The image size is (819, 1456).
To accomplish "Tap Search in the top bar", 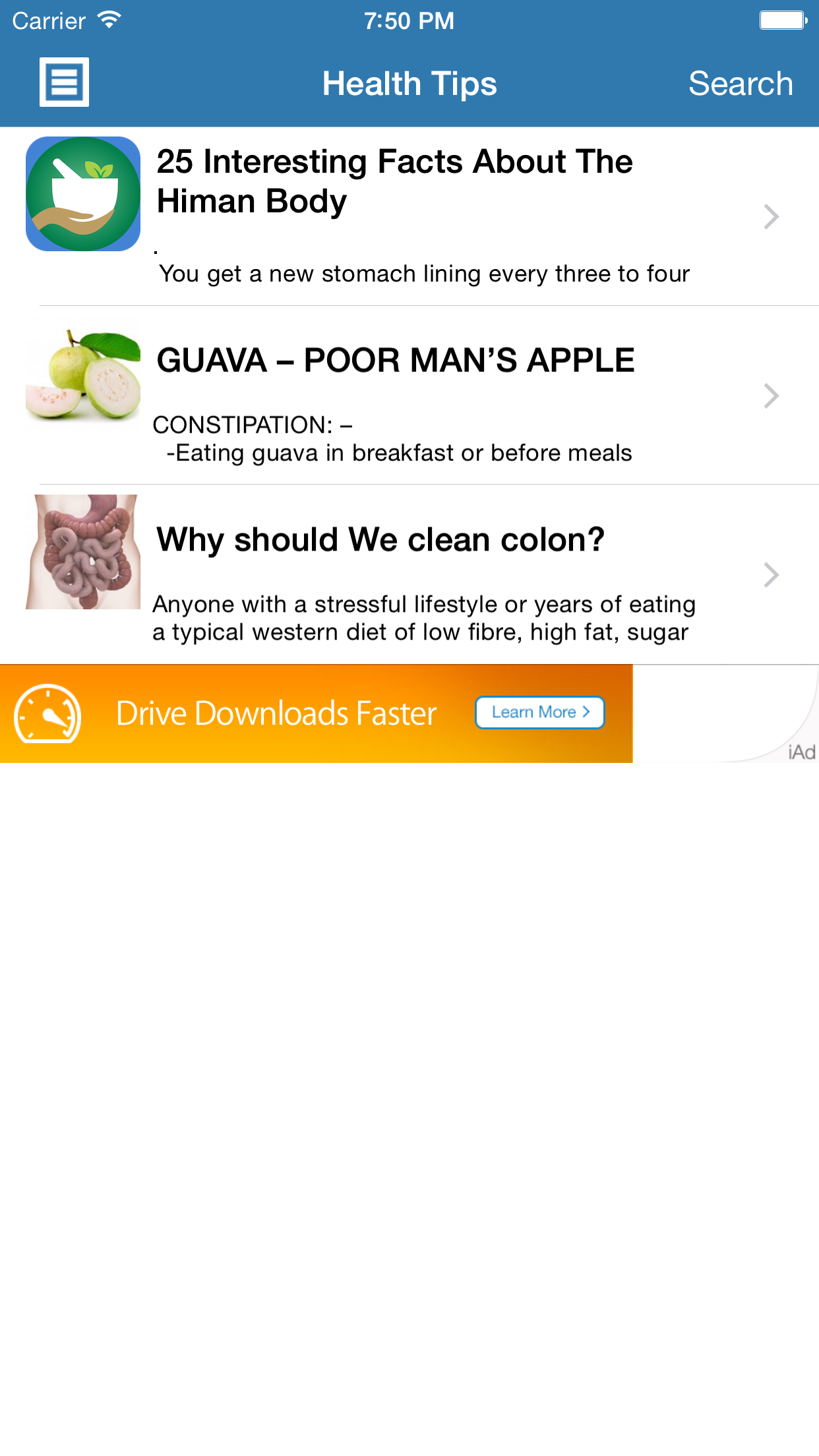I will tap(740, 84).
